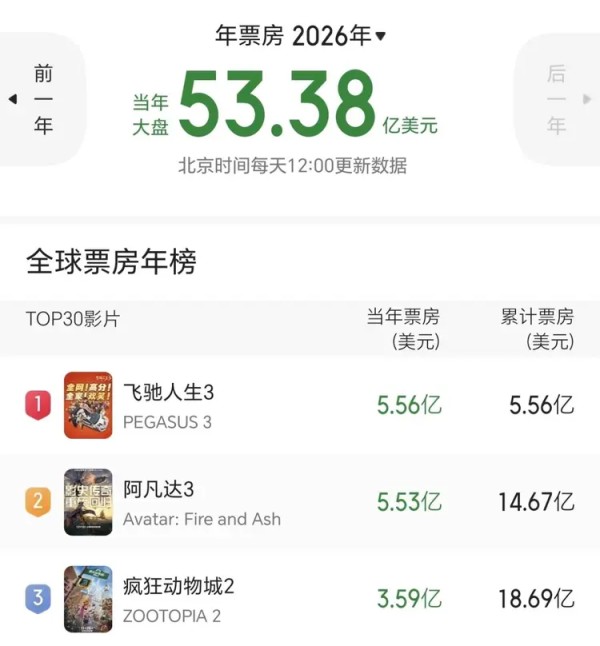
Task: Go to the previous year (前一年)
Action: (x=40, y=99)
